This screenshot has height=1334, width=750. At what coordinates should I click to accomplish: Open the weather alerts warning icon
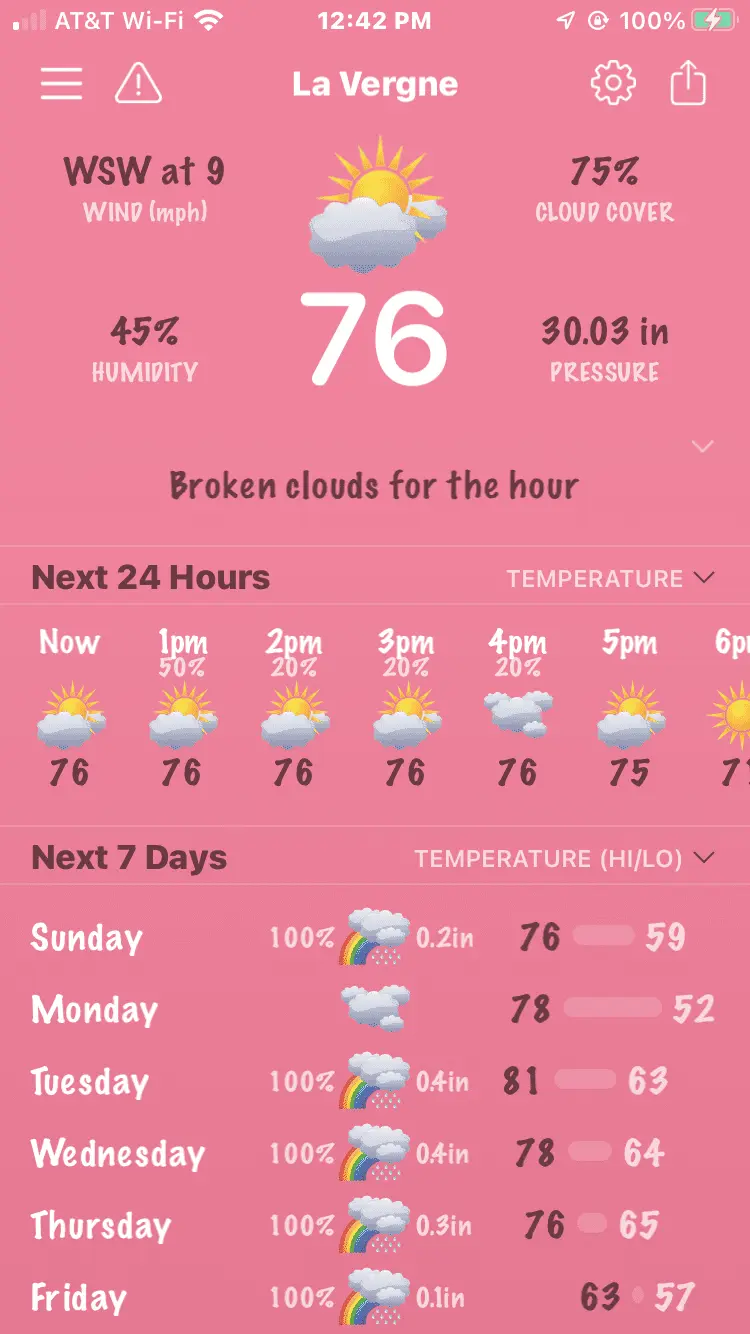pyautogui.click(x=139, y=84)
